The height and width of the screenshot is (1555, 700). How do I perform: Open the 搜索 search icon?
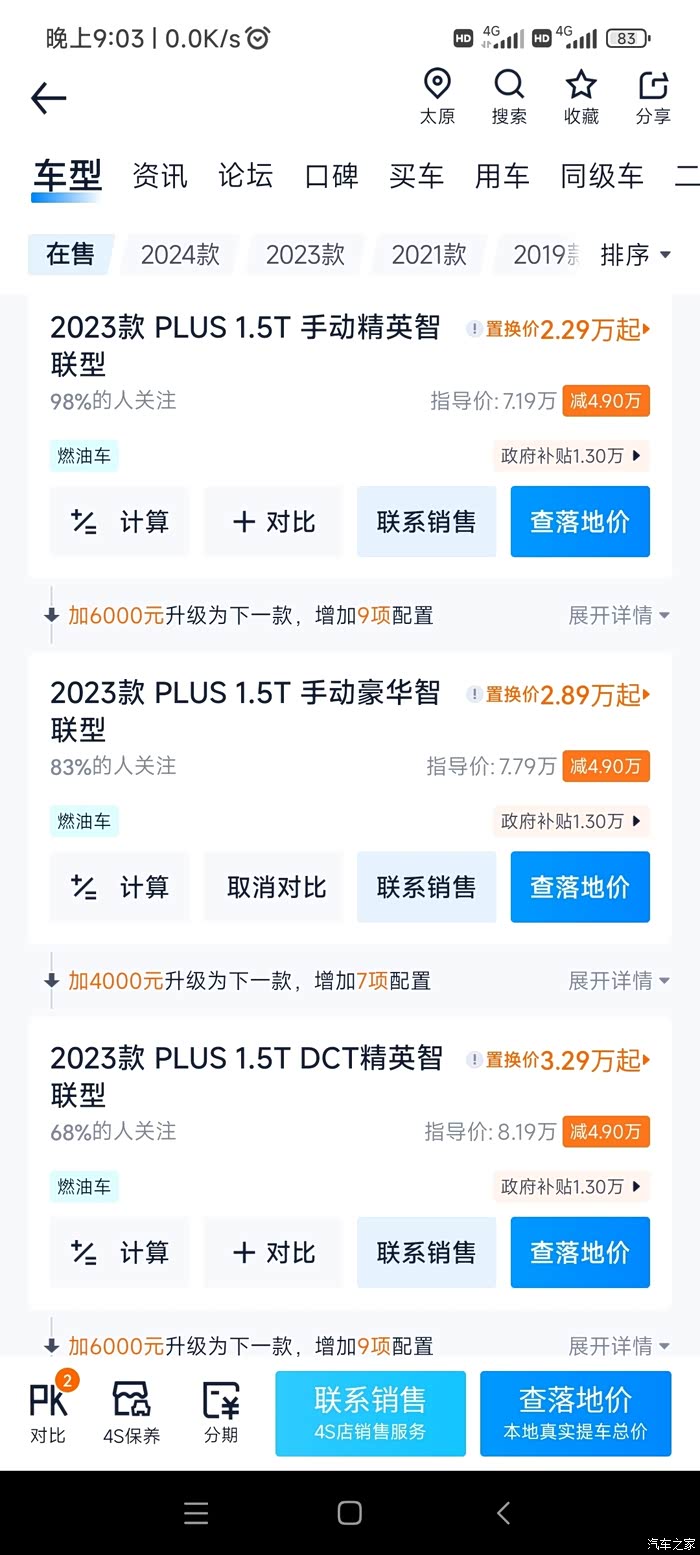tap(509, 97)
